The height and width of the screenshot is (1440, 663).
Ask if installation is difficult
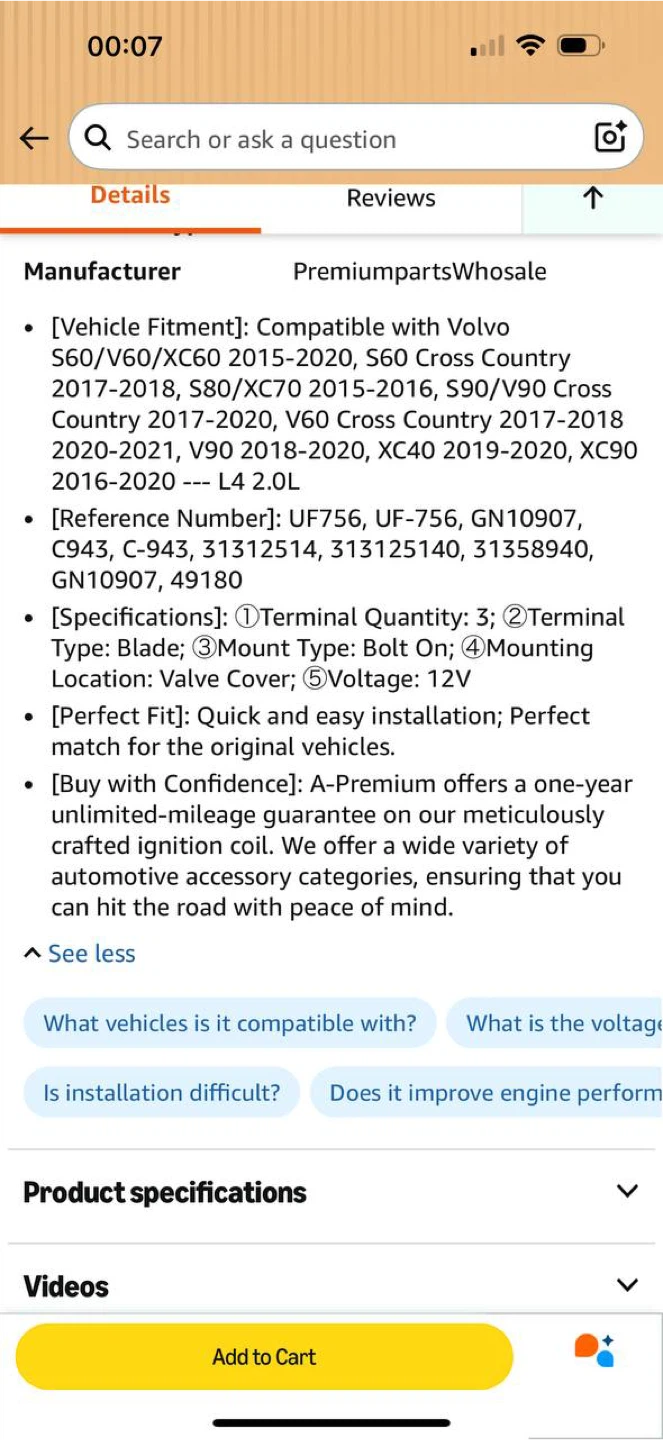(x=162, y=1093)
